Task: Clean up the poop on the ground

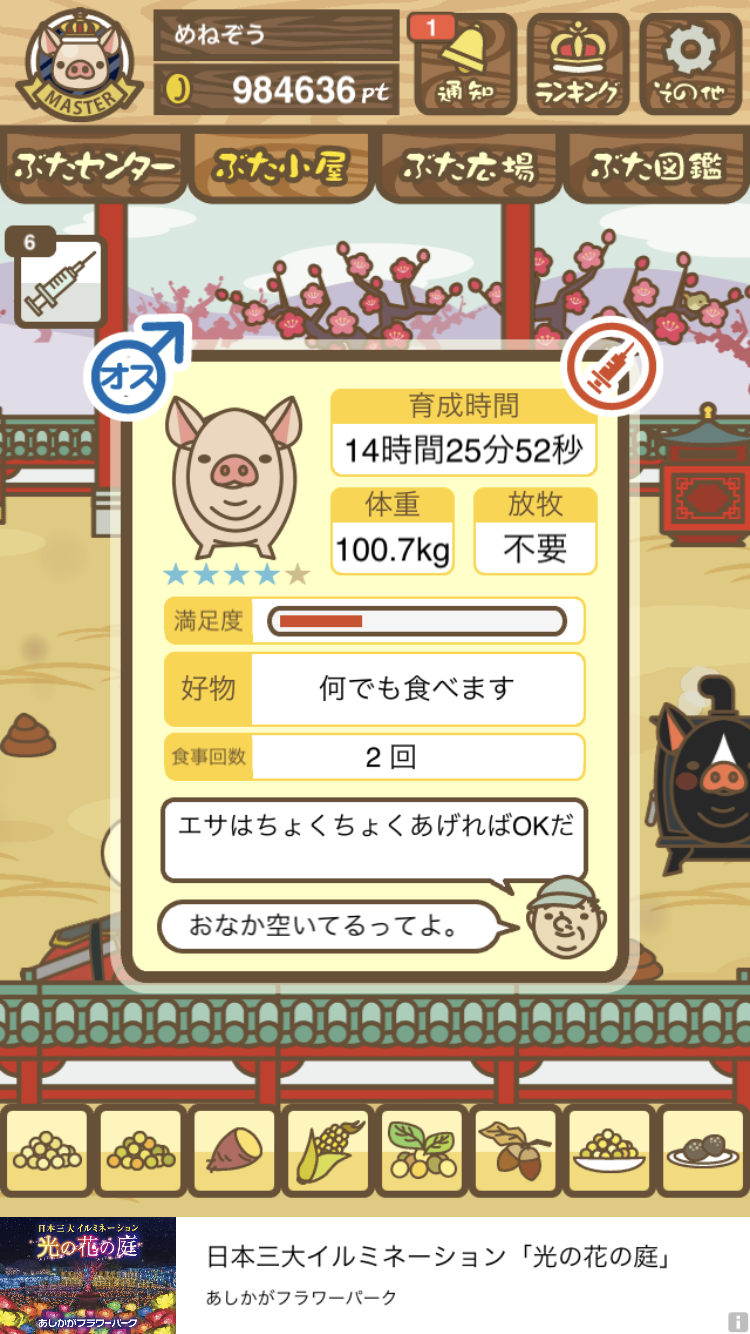Action: [28, 735]
